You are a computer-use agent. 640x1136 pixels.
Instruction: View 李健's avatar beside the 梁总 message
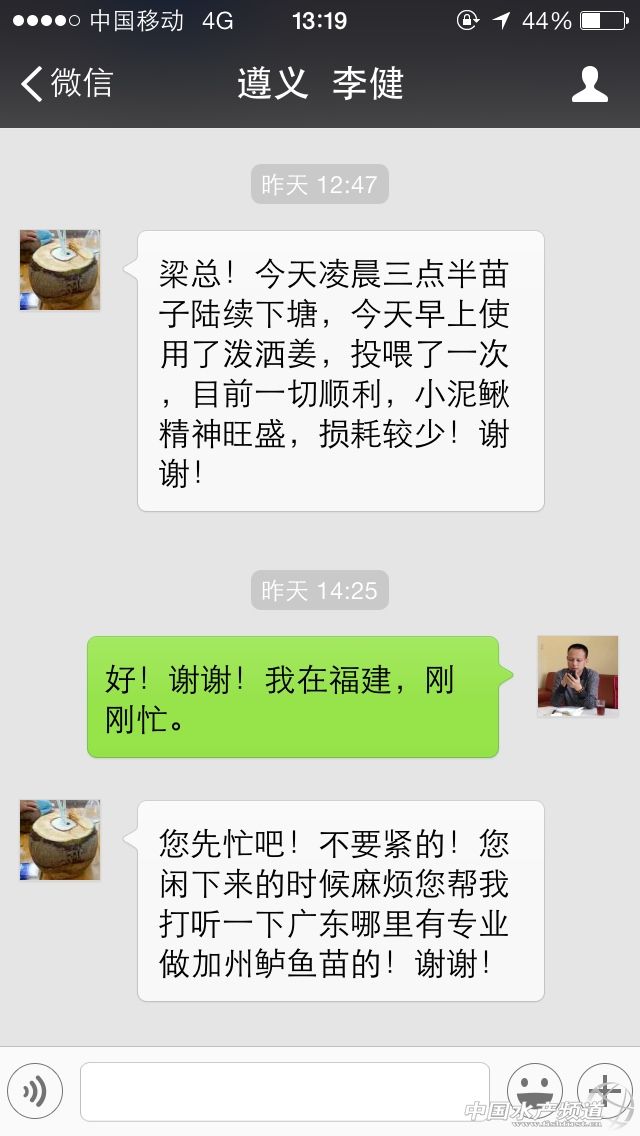click(x=60, y=270)
